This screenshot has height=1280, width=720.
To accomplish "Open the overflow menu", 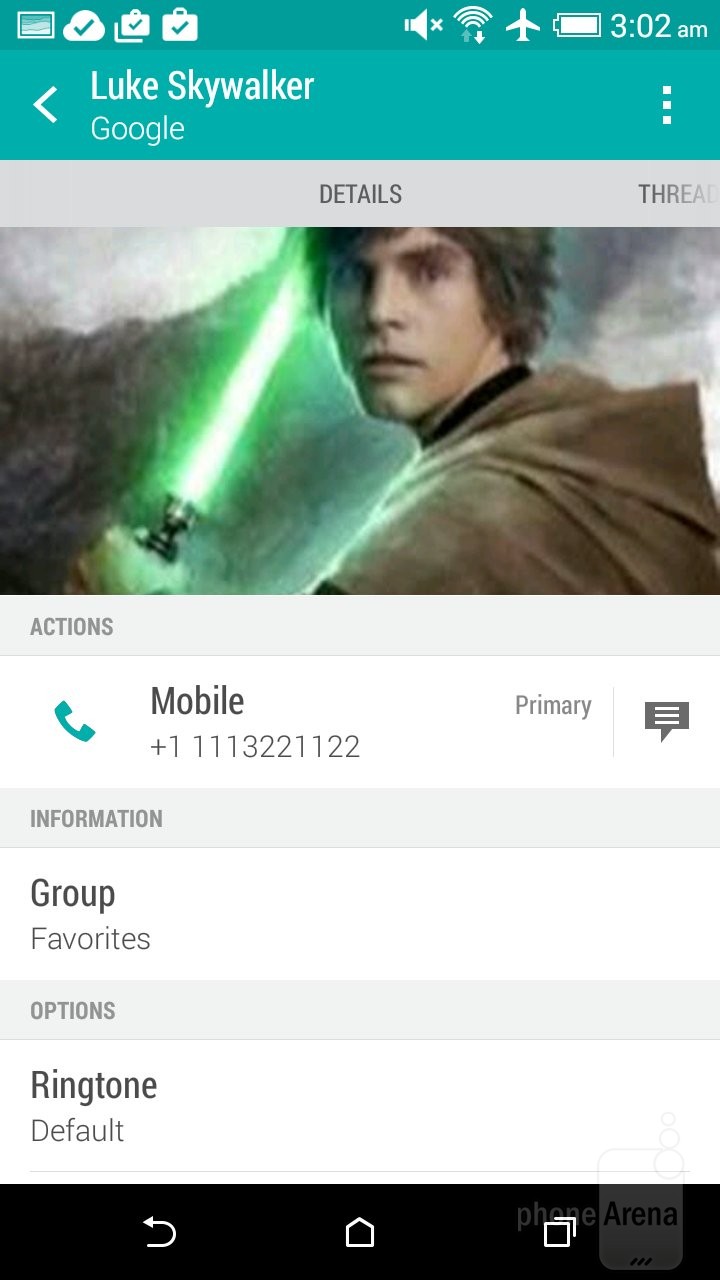I will click(667, 105).
